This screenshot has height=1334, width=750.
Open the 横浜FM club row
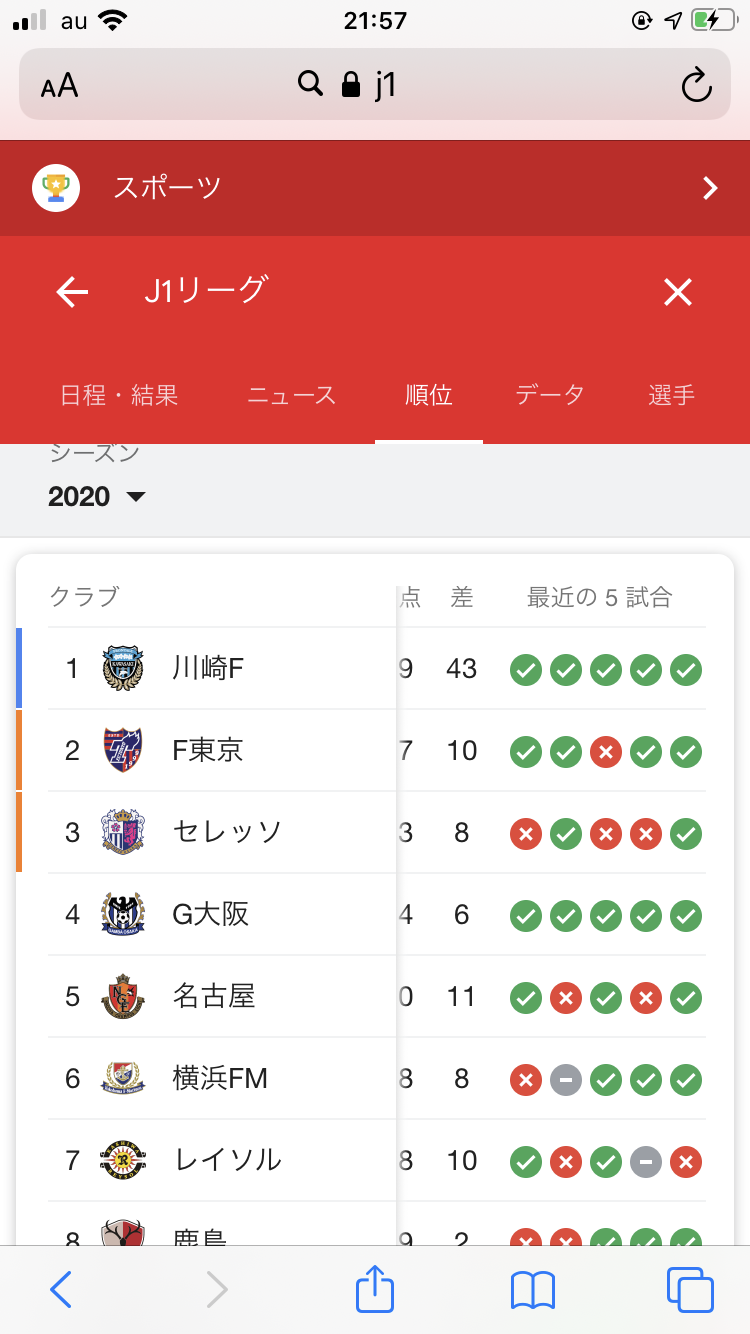tap(220, 1078)
